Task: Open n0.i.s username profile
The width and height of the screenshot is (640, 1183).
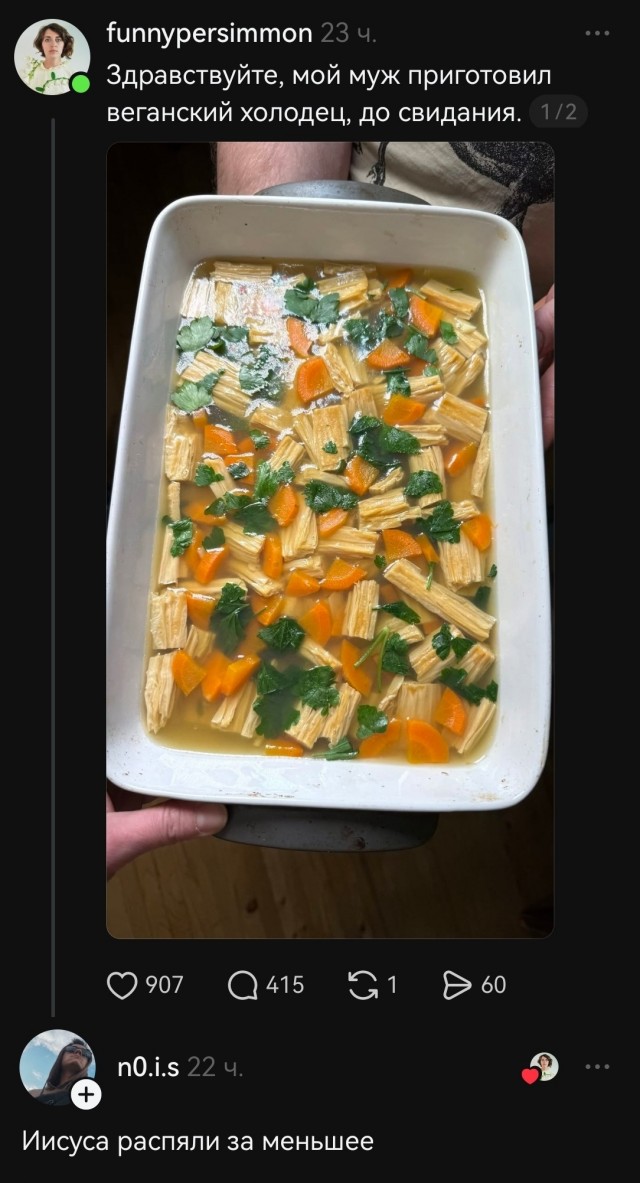Action: tap(148, 1067)
